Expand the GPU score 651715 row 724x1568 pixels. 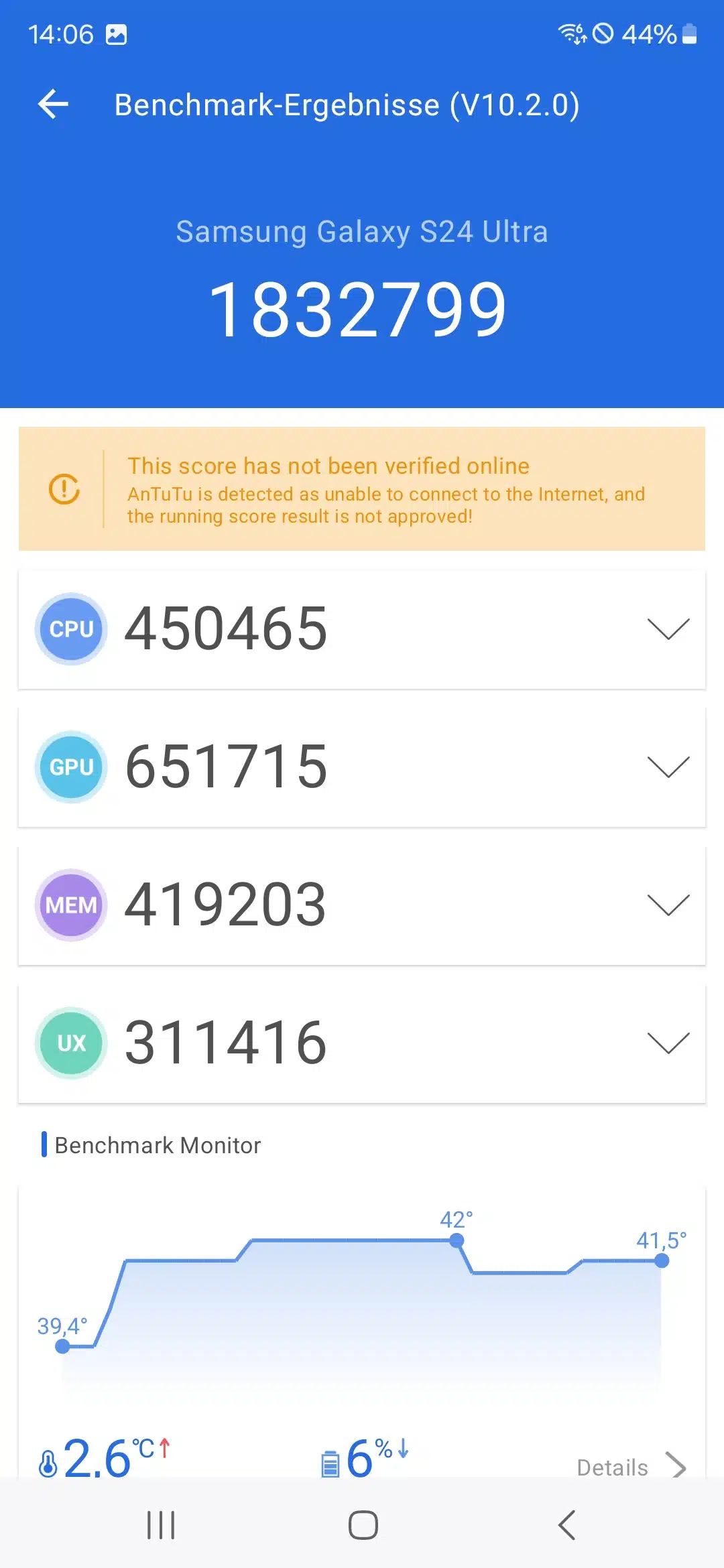(x=362, y=767)
